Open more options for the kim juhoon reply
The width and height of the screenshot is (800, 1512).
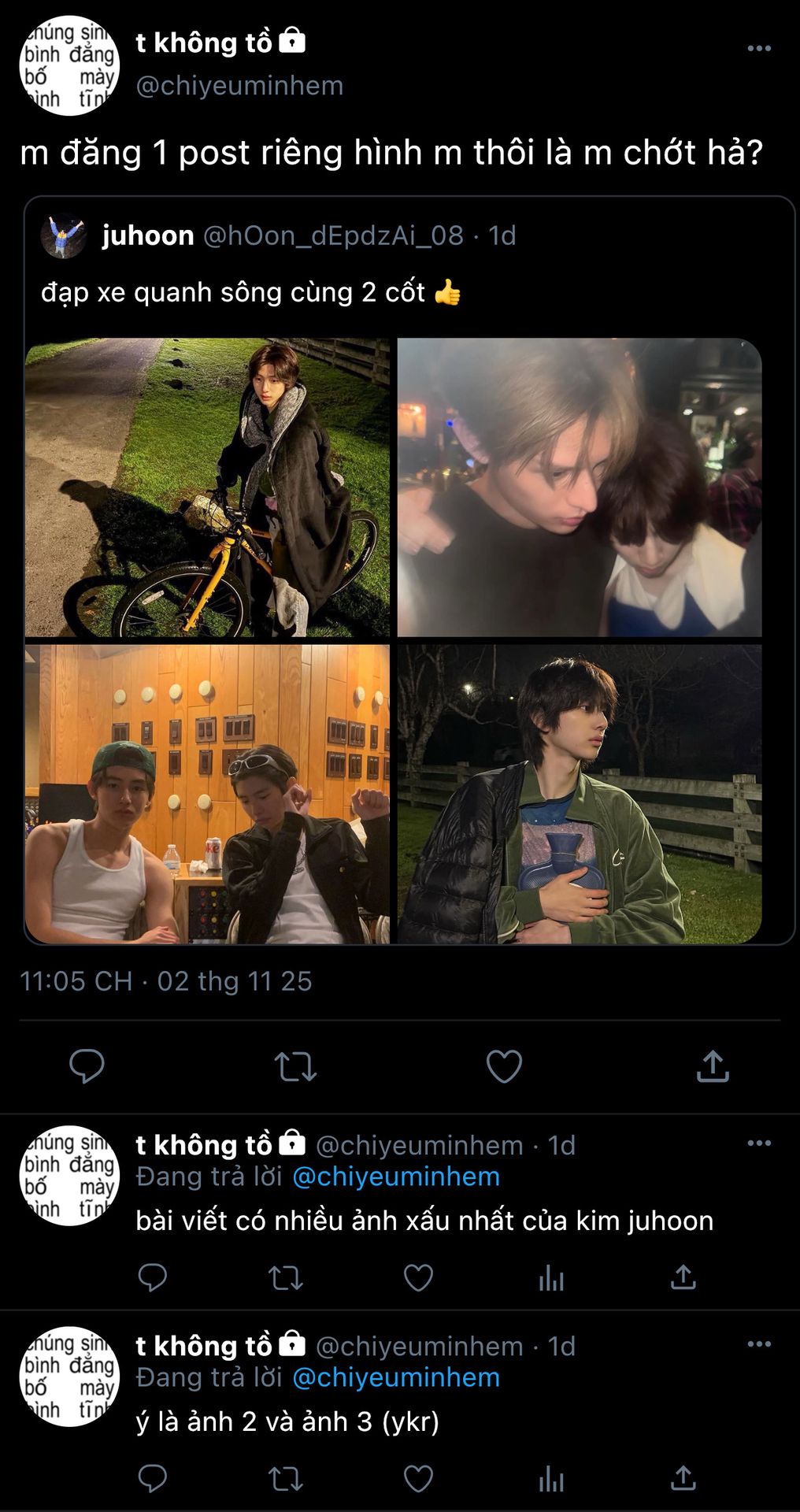pos(758,1143)
